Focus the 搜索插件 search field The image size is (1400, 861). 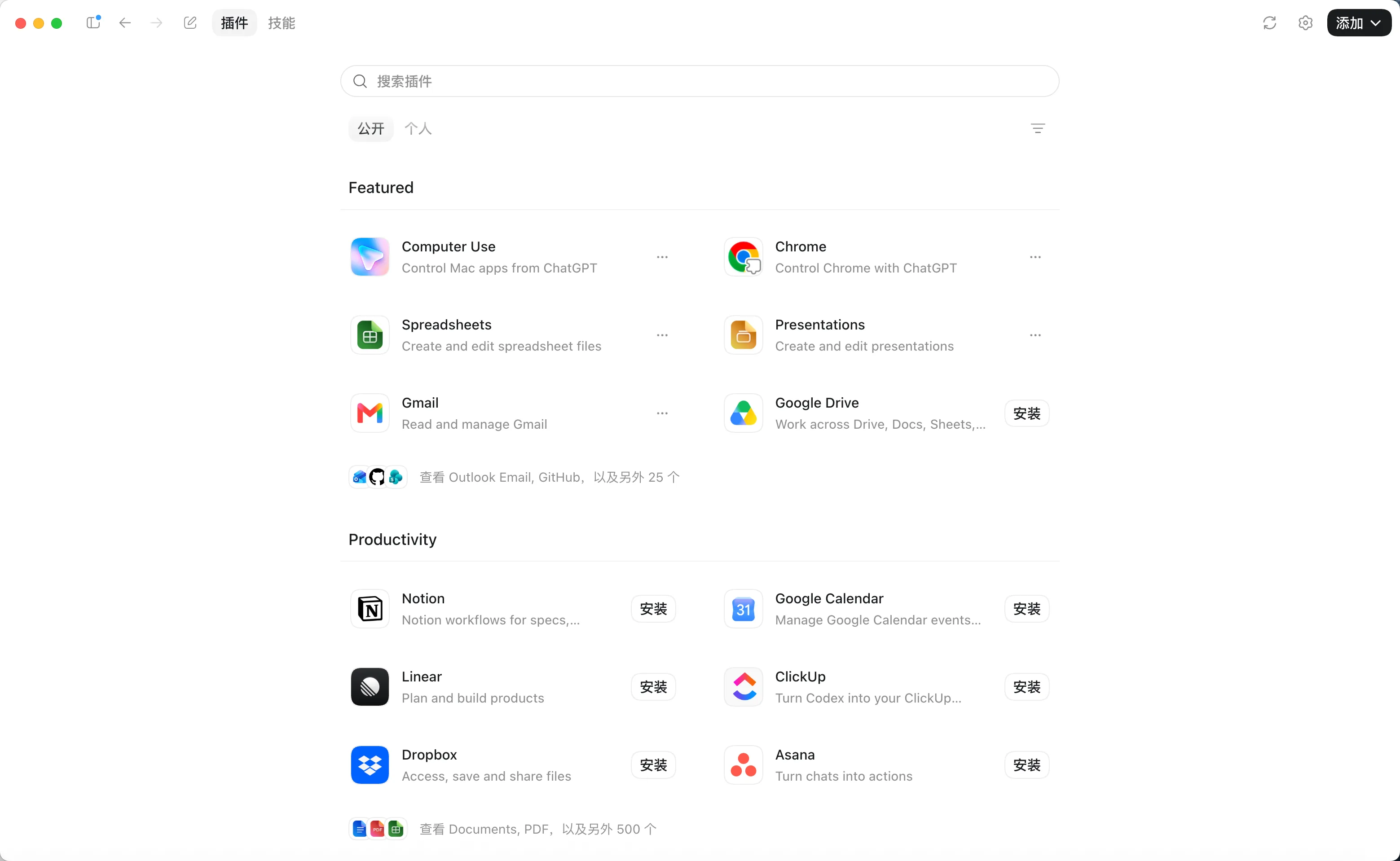(x=700, y=81)
